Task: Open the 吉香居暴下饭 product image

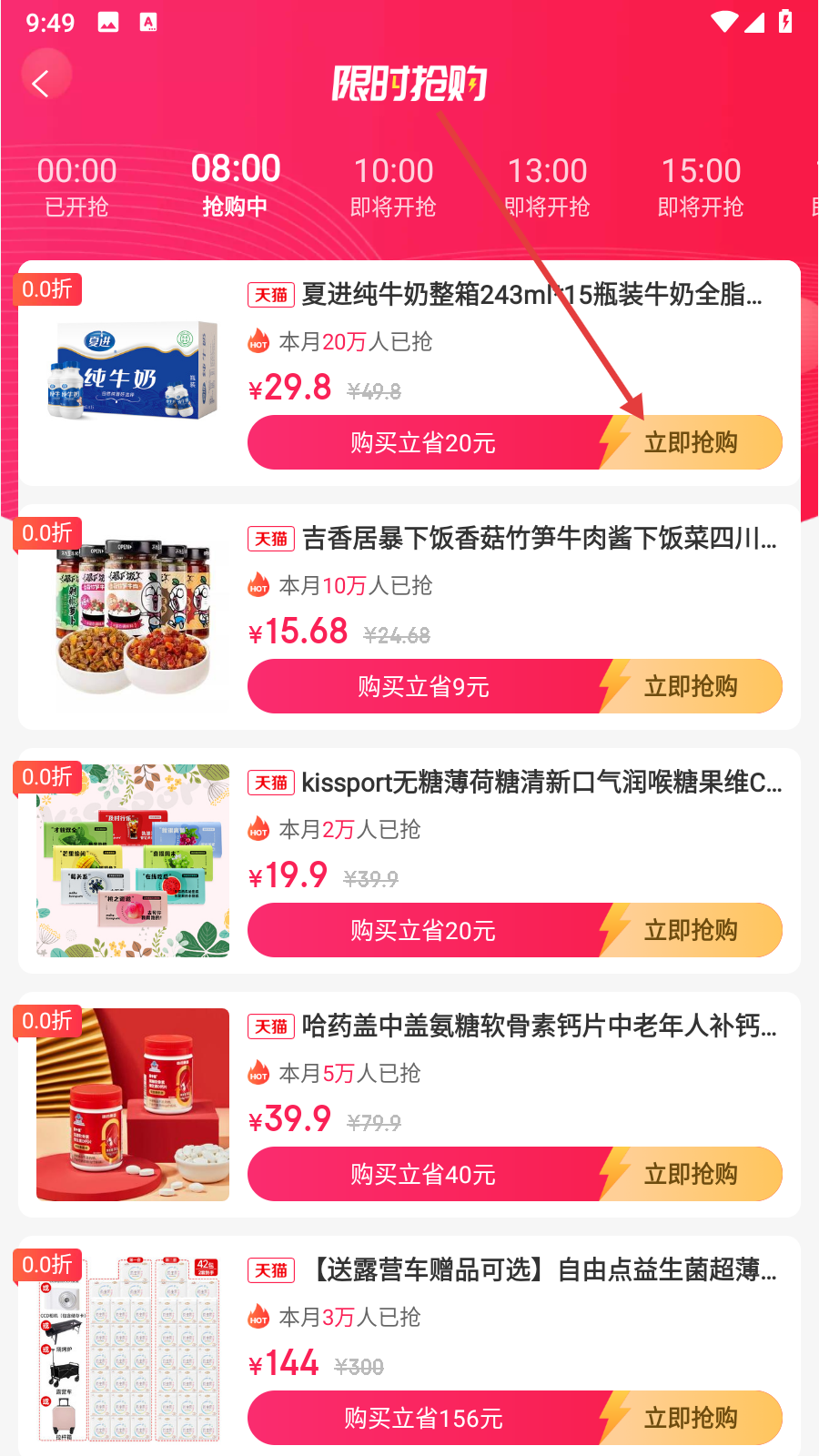Action: click(133, 617)
